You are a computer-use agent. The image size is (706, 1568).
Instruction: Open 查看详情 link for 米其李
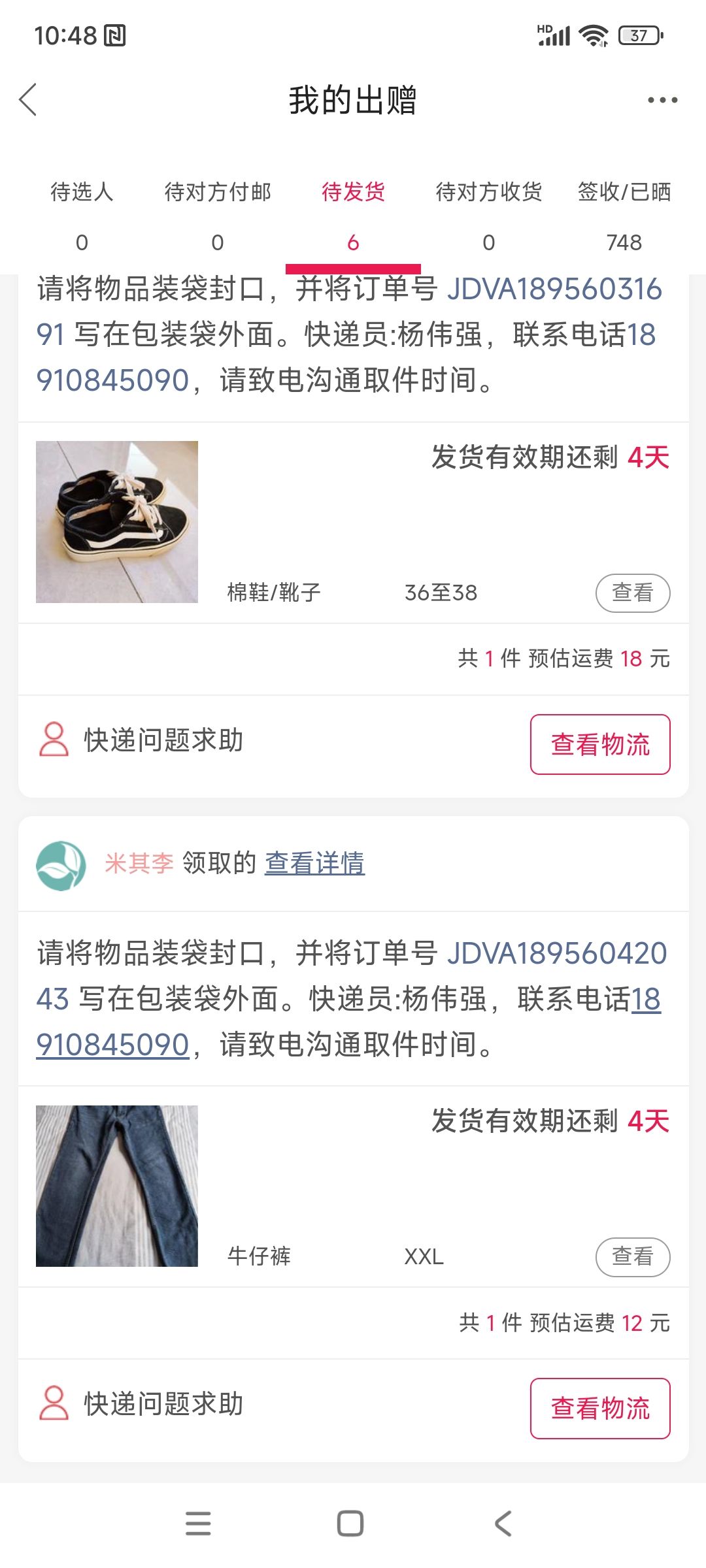tap(314, 863)
